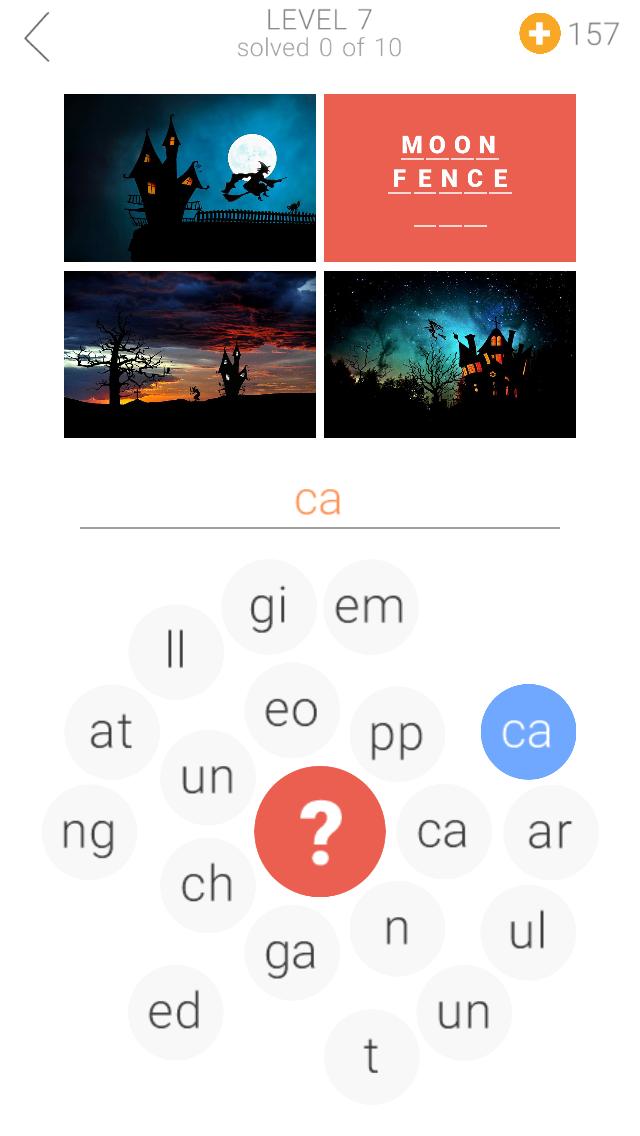
Task: Tap the orange plus coin icon
Action: [539, 35]
